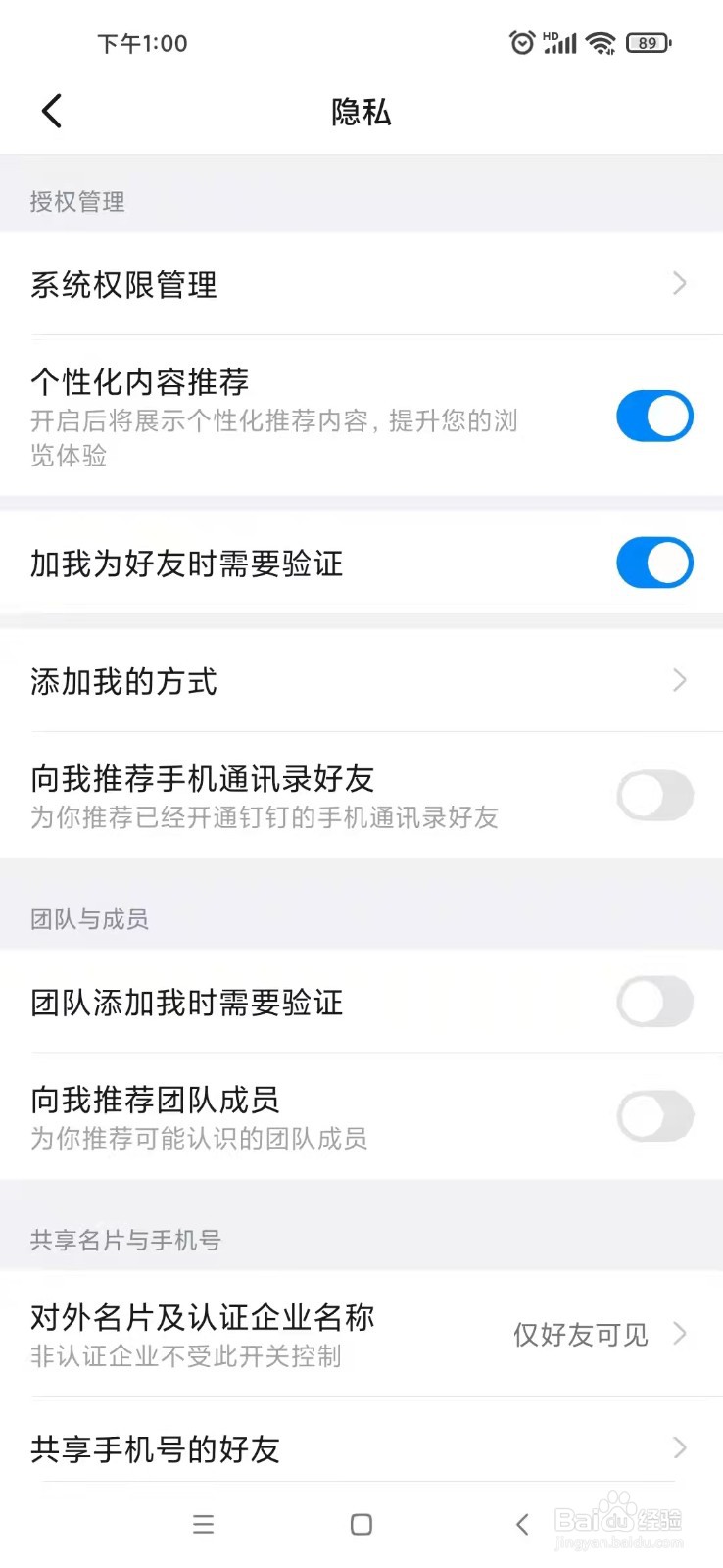Disable 个性化内容推荐 switch
The height and width of the screenshot is (1568, 723).
click(x=654, y=416)
